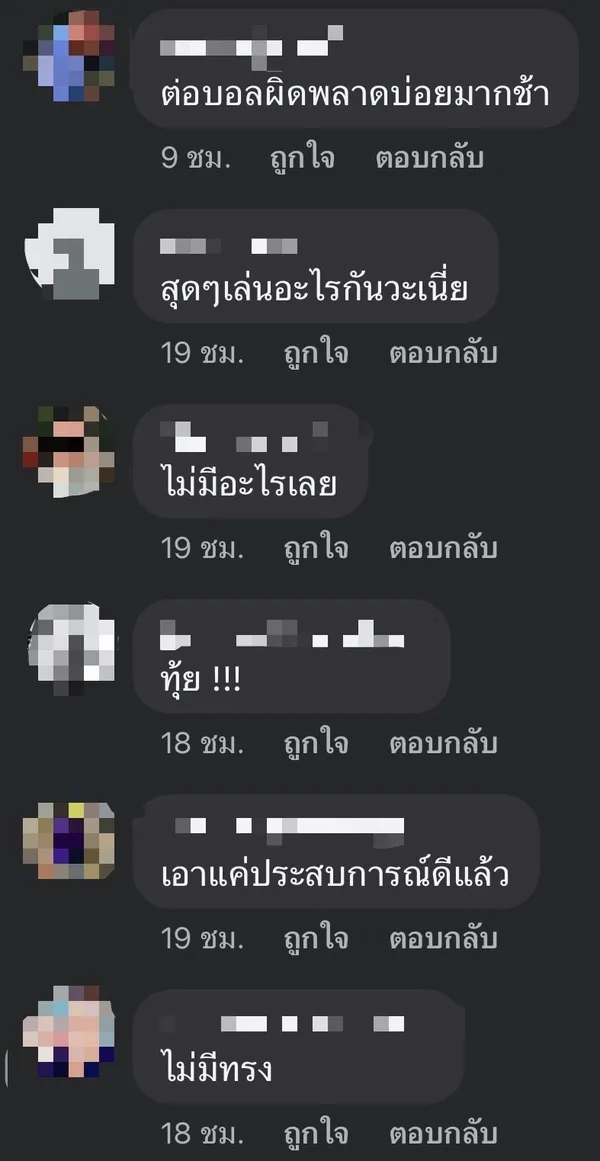Reply to comment 'เอาแค่ประสบการณ์ดีแล้ว'
Image resolution: width=600 pixels, height=1161 pixels.
[x=443, y=938]
